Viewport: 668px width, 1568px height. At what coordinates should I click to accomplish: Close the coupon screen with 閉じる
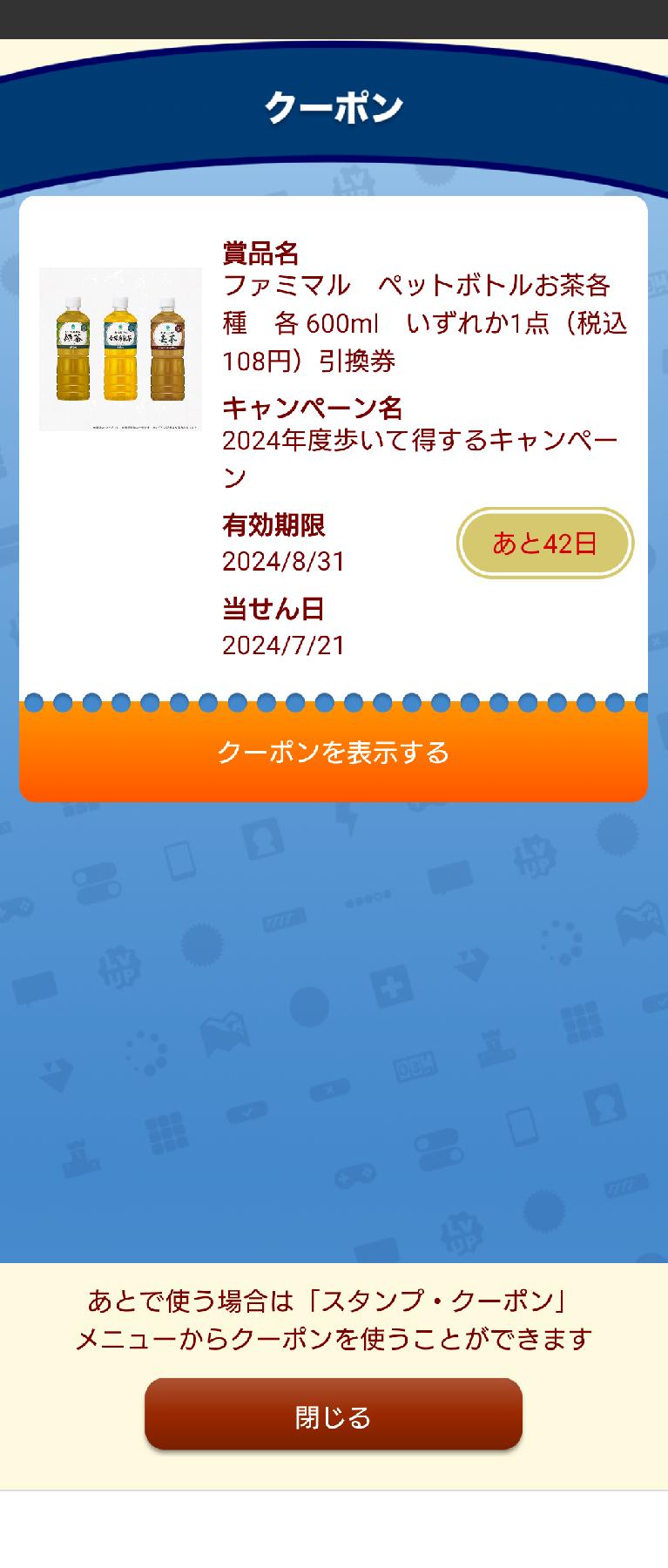[x=334, y=1417]
